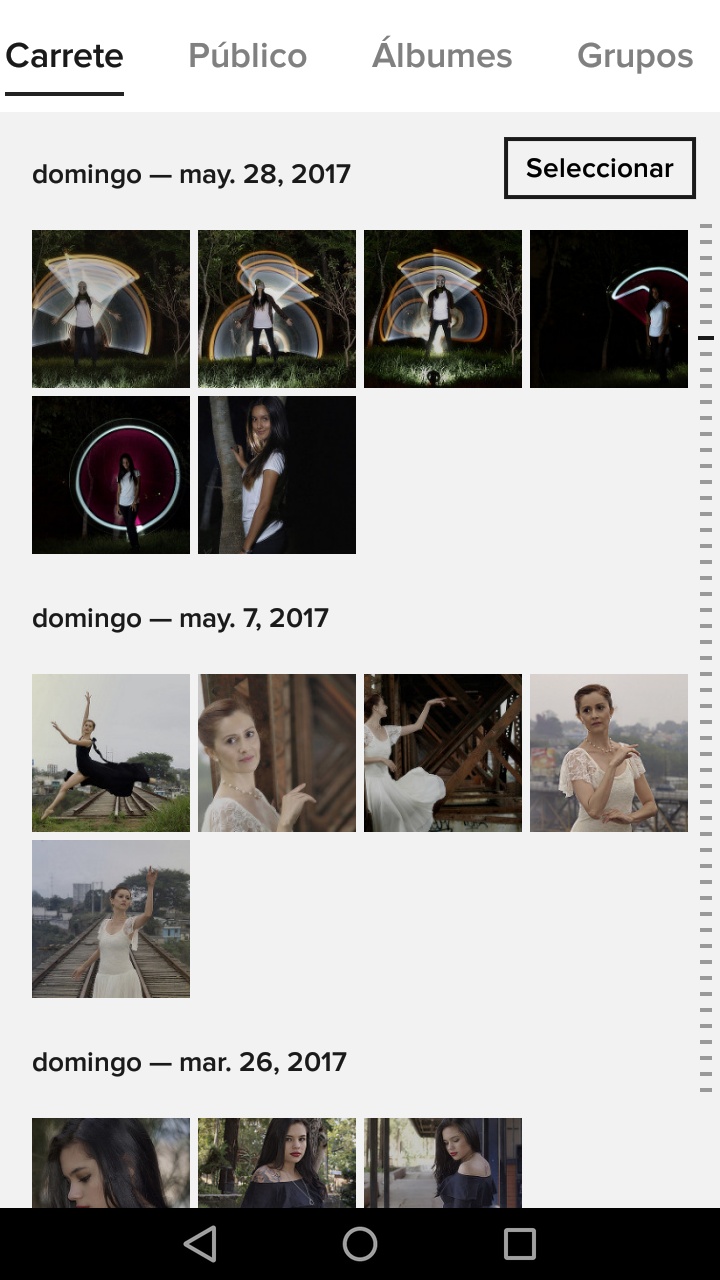Switch to the Público tab
Viewport: 720px width, 1280px height.
tap(247, 56)
